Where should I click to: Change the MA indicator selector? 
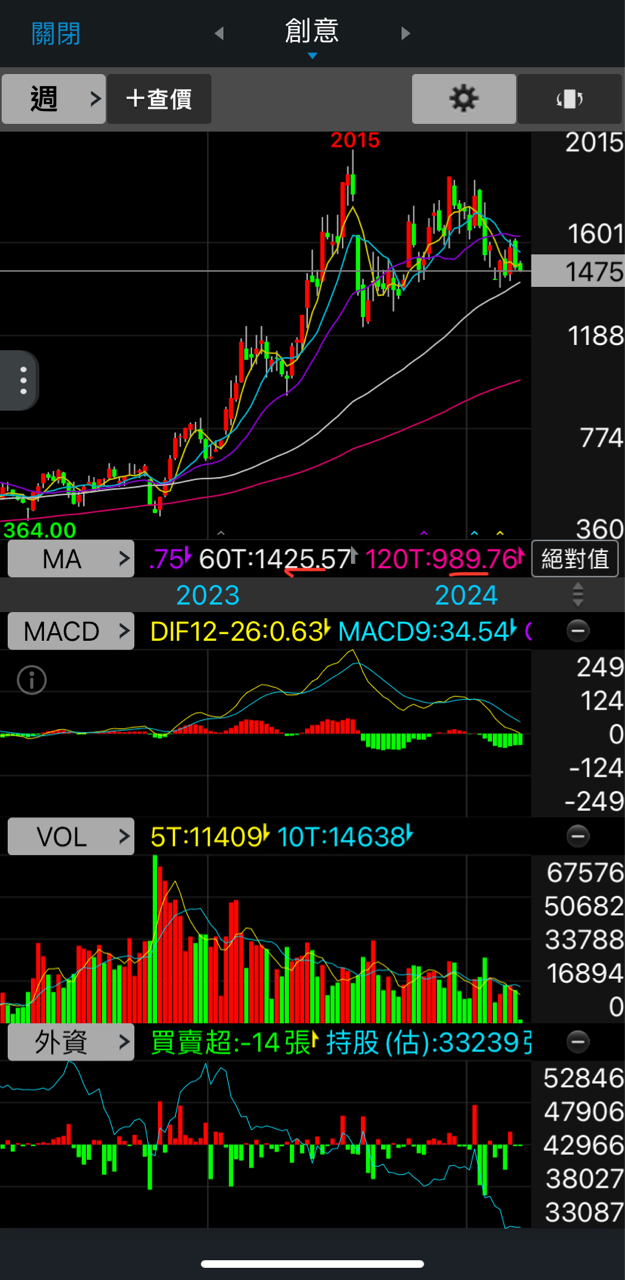point(71,559)
